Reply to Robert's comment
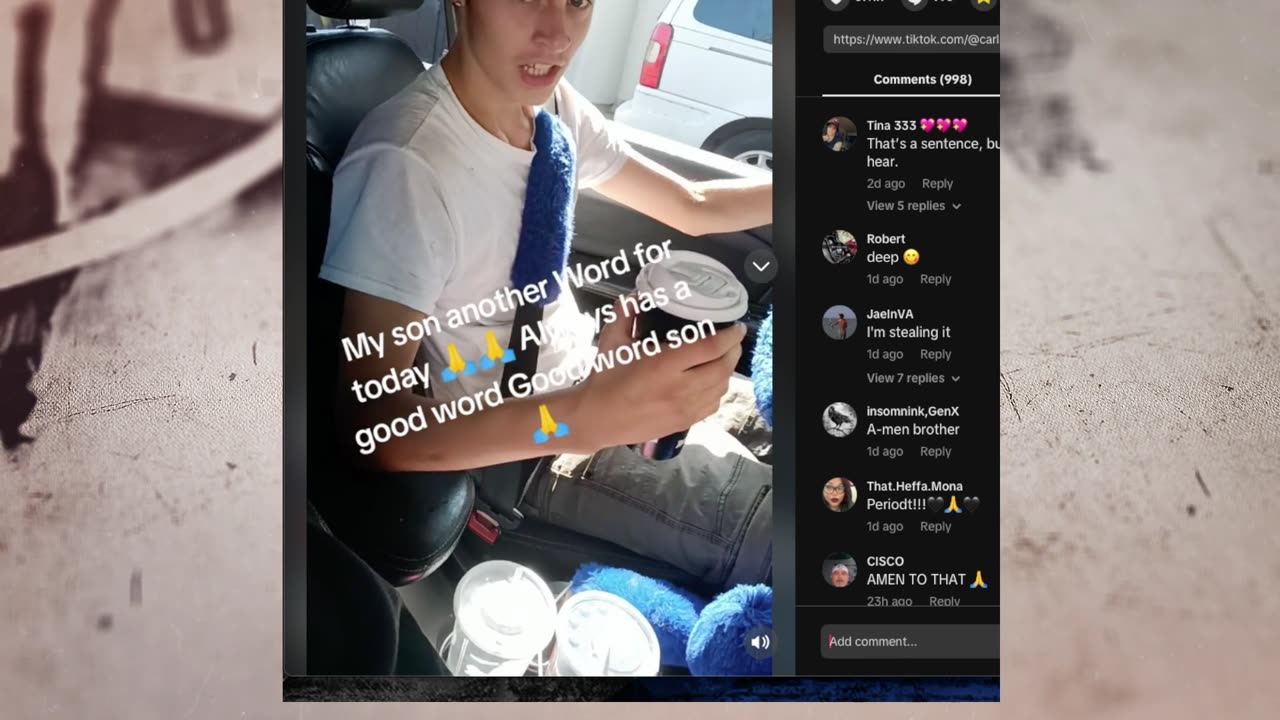This screenshot has width=1280, height=720. [x=935, y=279]
